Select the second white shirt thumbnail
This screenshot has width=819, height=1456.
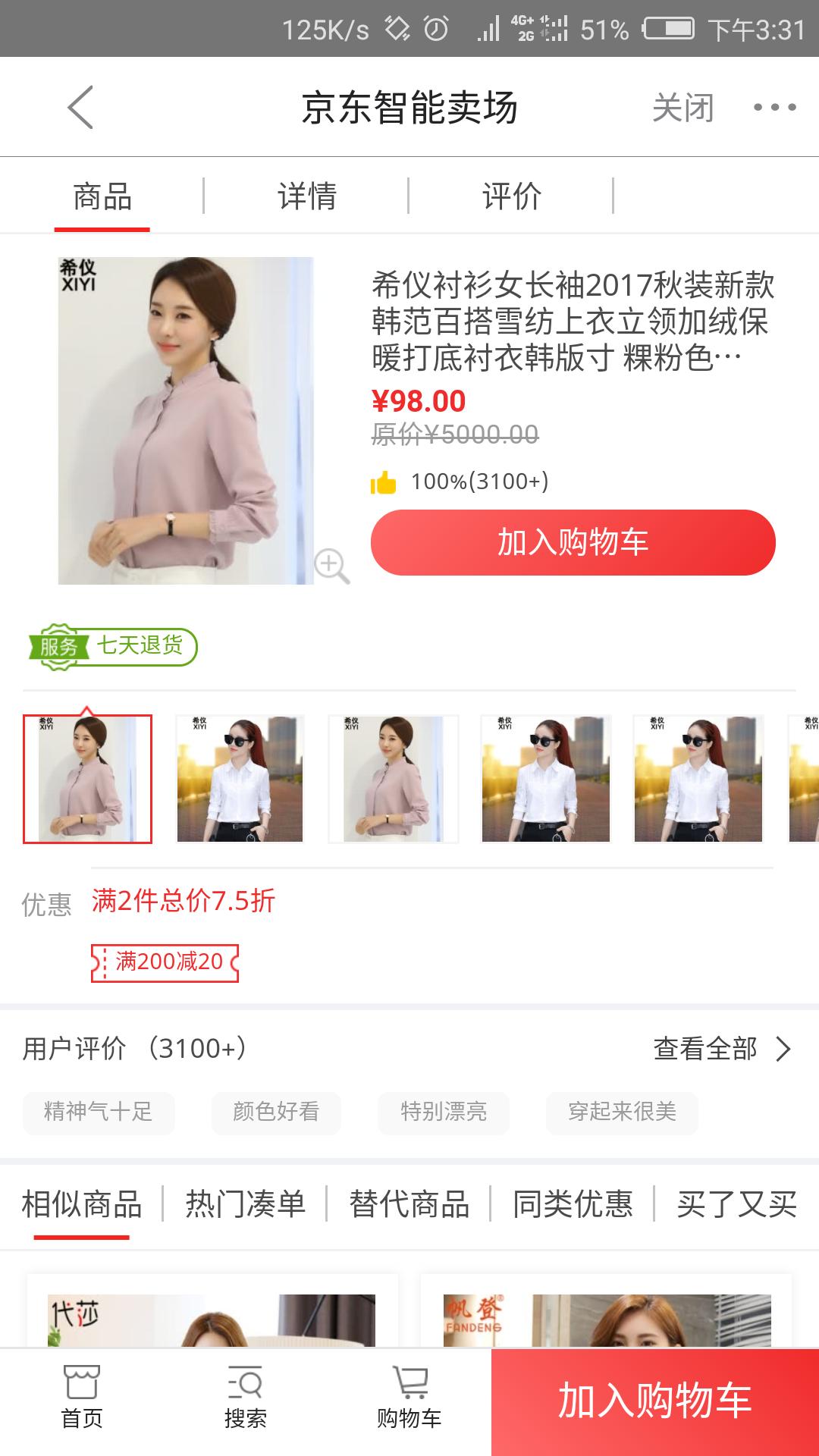tap(239, 775)
